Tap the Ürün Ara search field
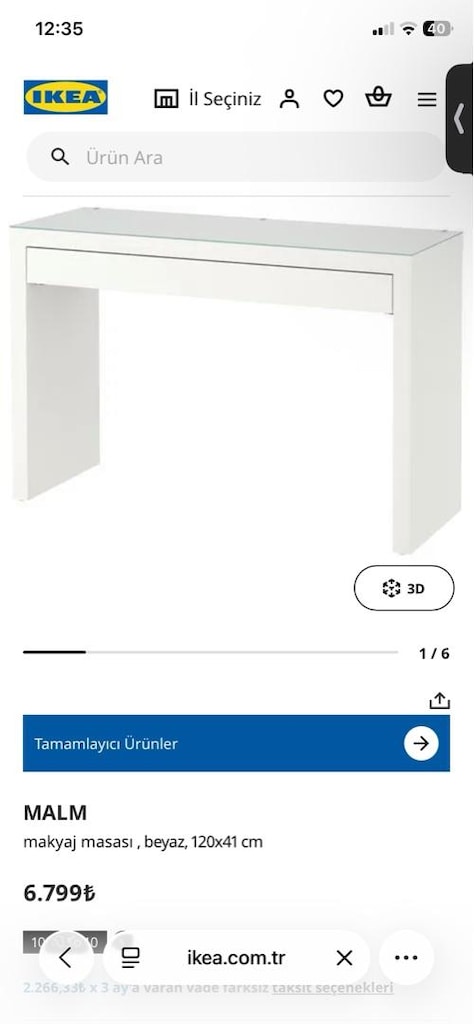 [x=235, y=157]
